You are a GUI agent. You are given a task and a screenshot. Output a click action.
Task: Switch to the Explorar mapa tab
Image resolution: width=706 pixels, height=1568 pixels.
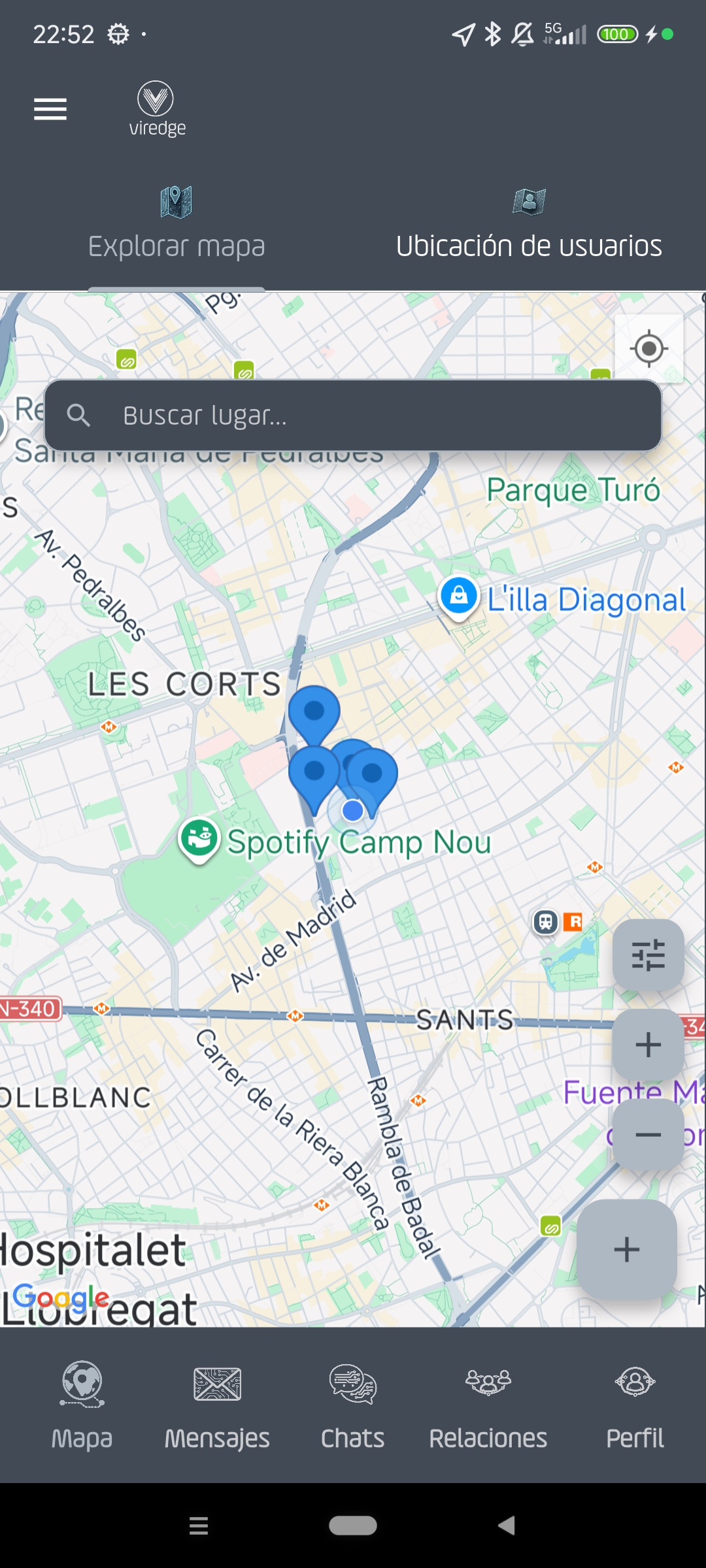[176, 225]
